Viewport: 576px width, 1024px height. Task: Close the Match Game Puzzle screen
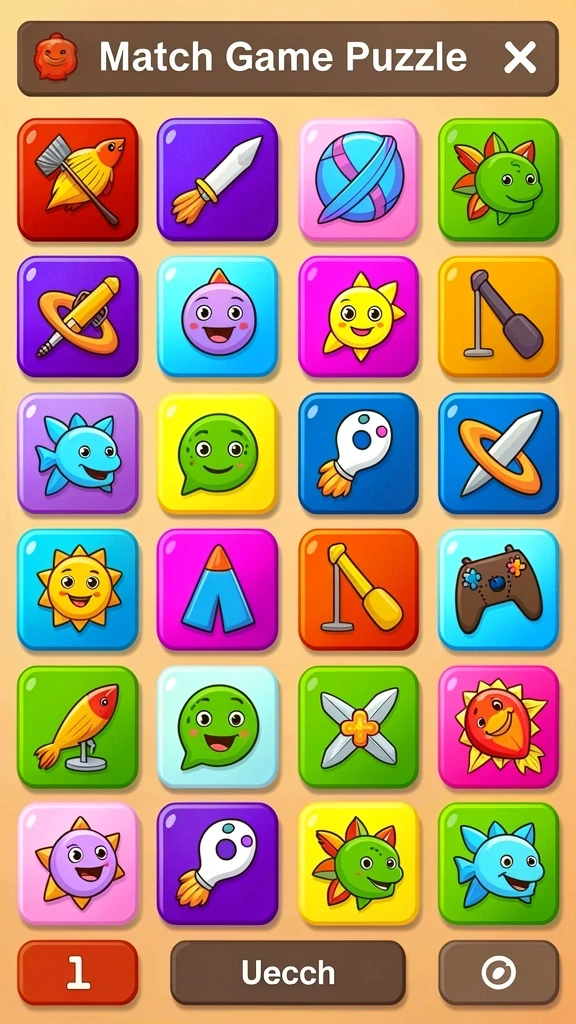(520, 57)
